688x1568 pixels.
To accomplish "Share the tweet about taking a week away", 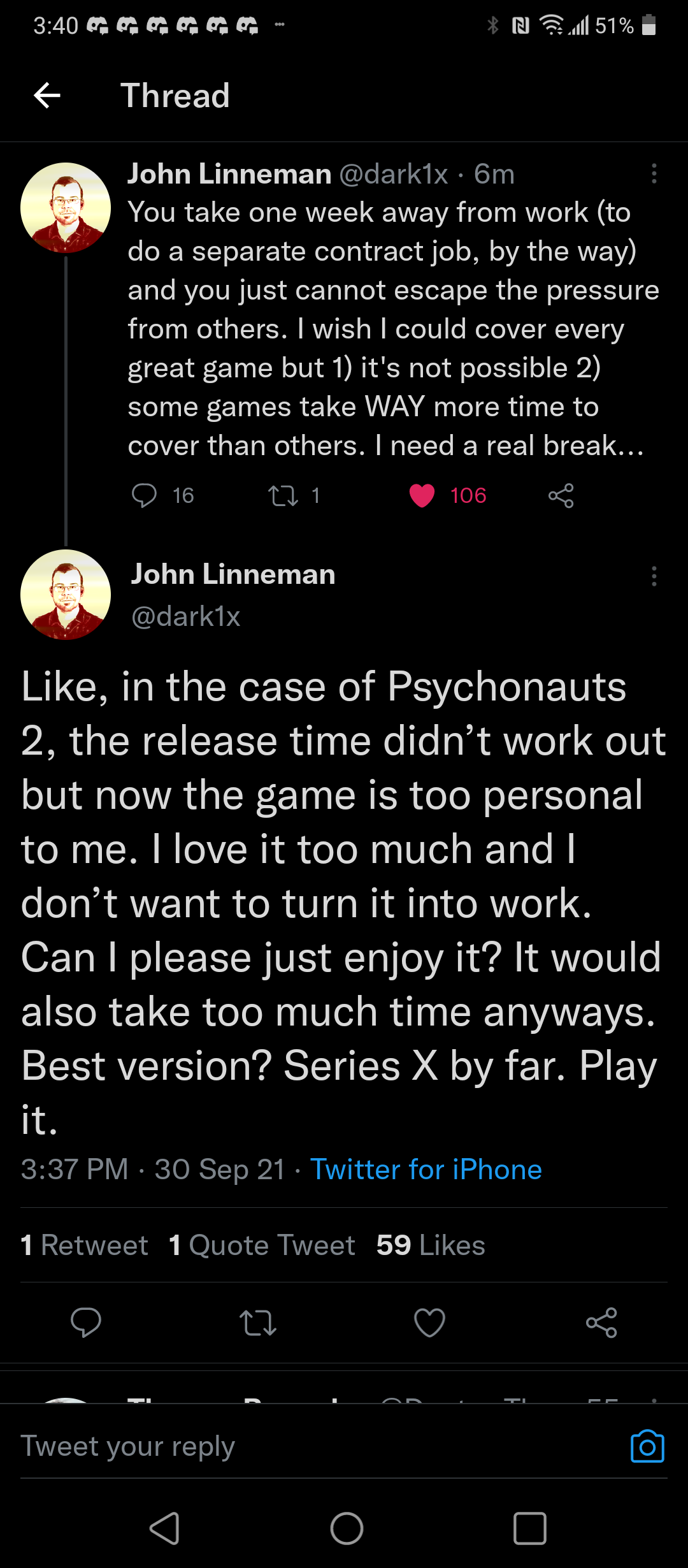I will pos(561,495).
